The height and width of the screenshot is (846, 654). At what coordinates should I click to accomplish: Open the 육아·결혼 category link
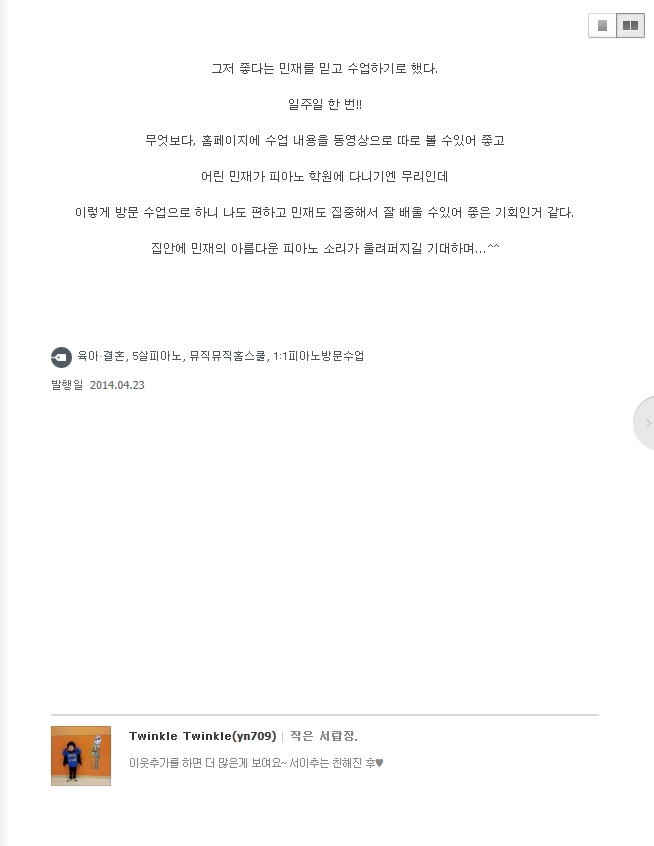[102, 356]
